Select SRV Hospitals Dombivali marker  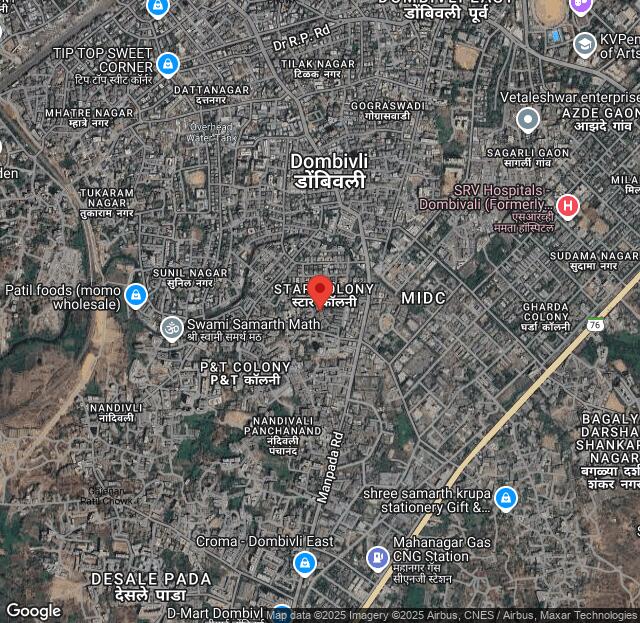(567, 207)
